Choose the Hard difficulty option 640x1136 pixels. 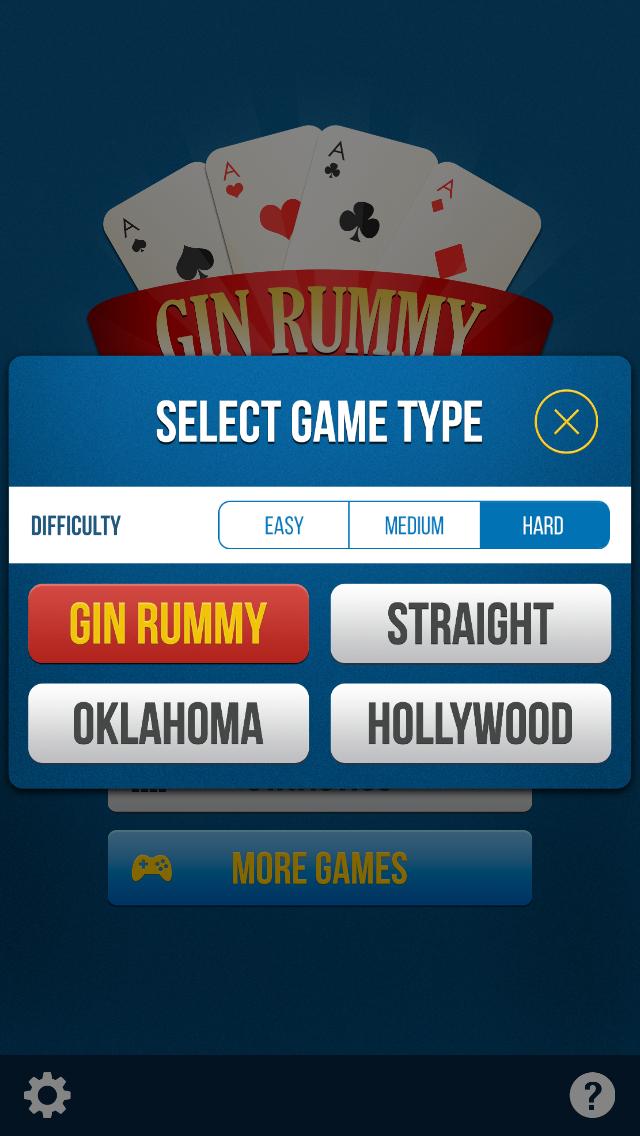coord(543,526)
